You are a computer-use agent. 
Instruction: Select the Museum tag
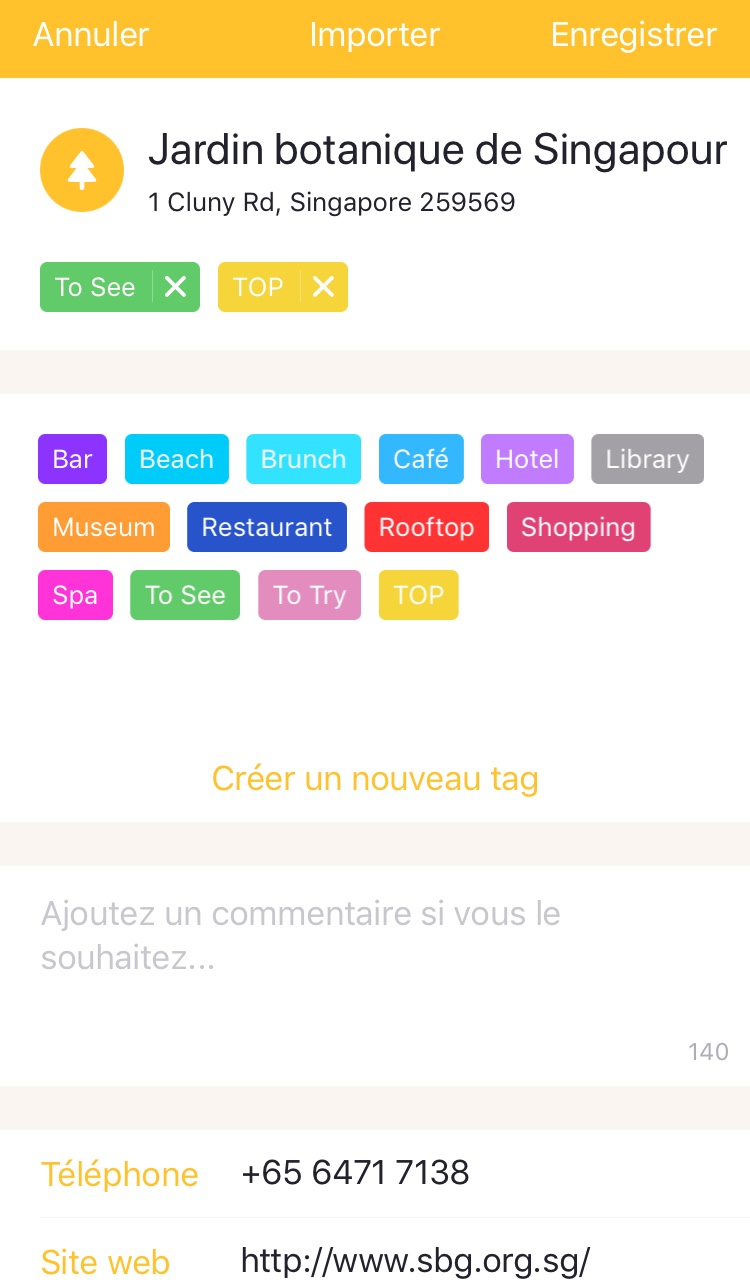[104, 527]
